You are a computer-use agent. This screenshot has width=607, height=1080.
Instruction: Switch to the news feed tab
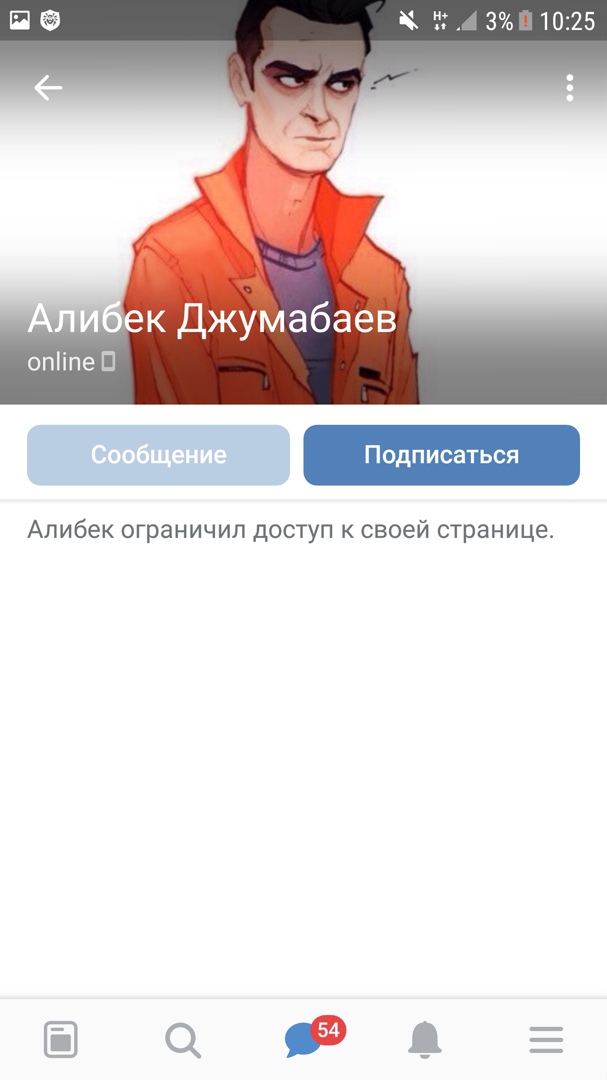[61, 1040]
